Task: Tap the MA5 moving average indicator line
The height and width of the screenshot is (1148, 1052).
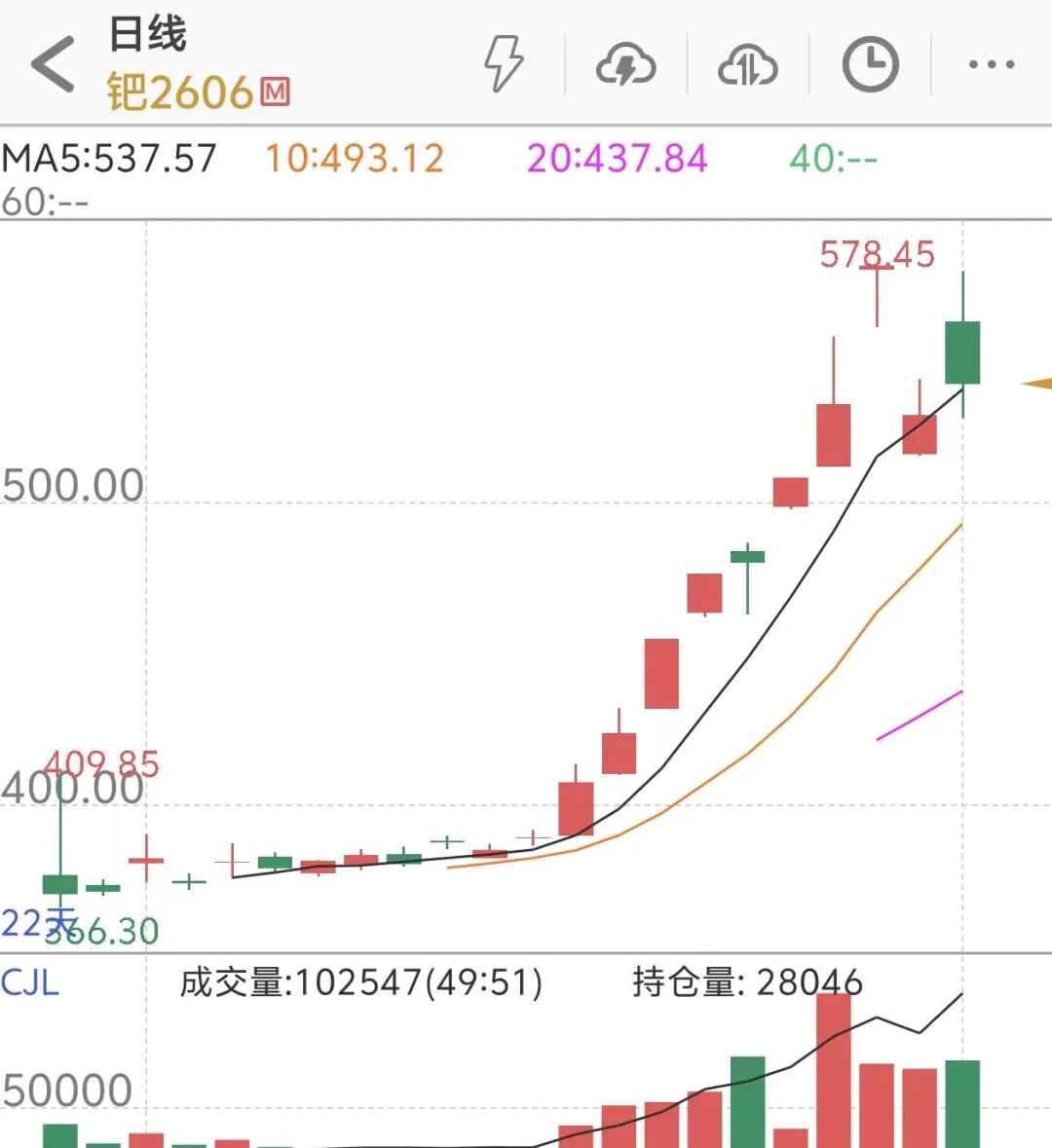Action: point(109,159)
